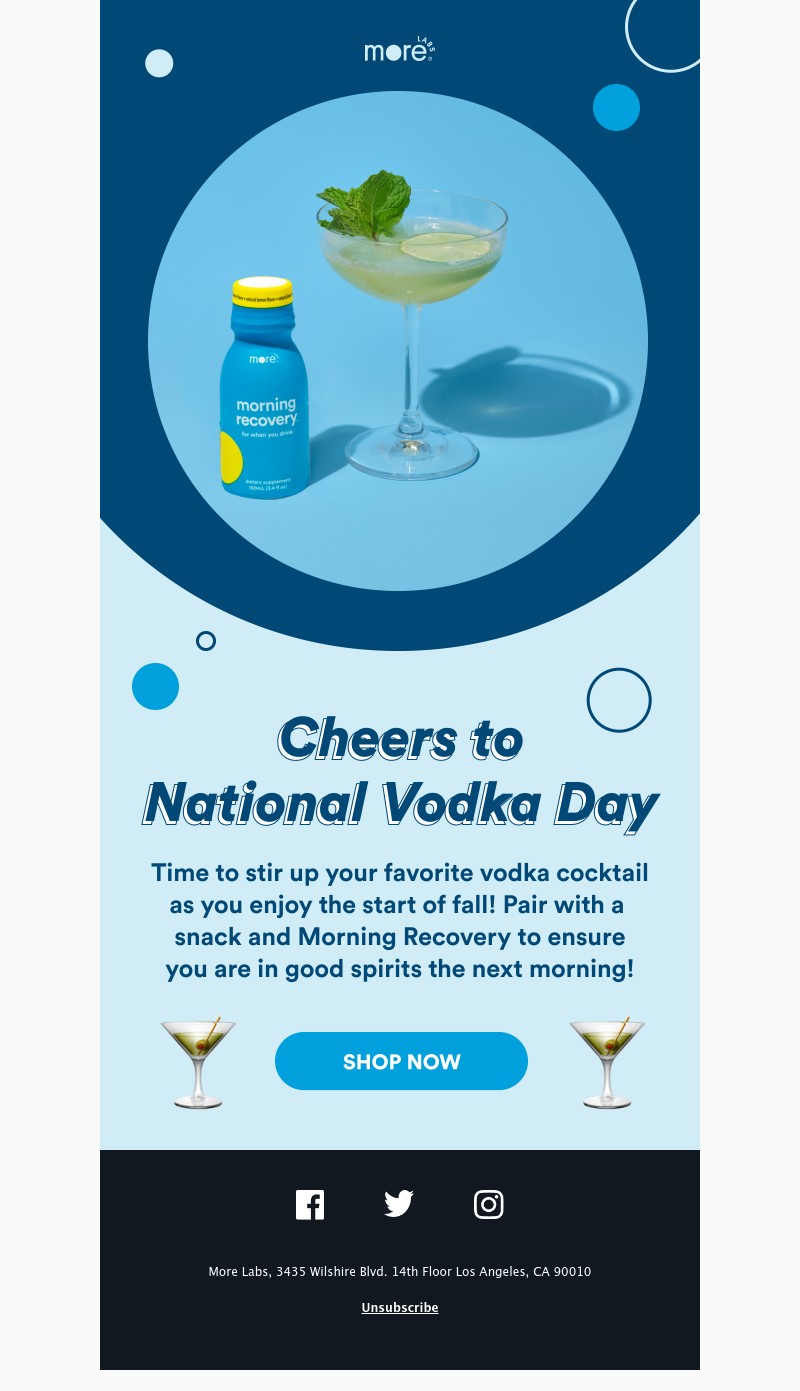The image size is (800, 1391).
Task: Tap the SHOP NOW button
Action: click(401, 1061)
